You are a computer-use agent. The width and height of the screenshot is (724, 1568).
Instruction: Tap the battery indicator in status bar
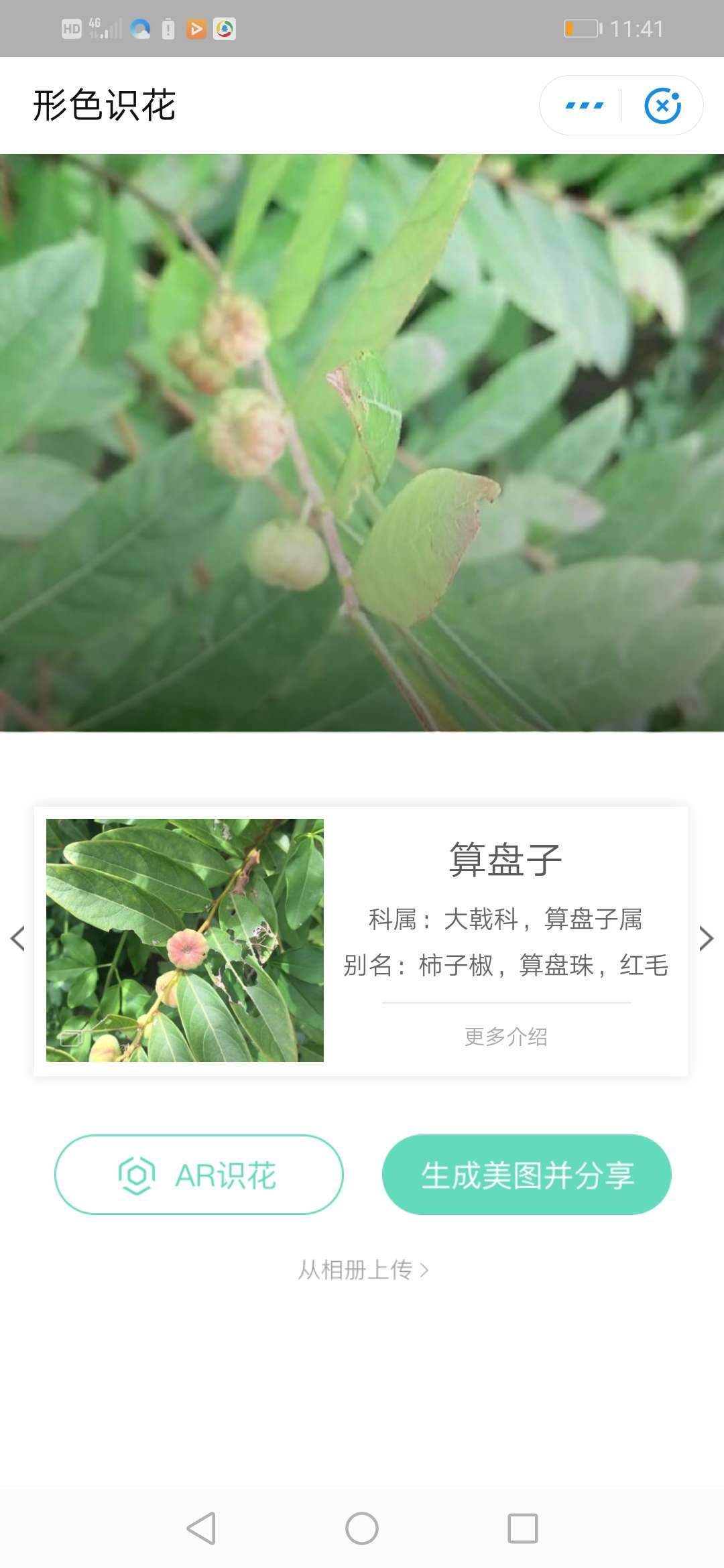click(x=581, y=28)
